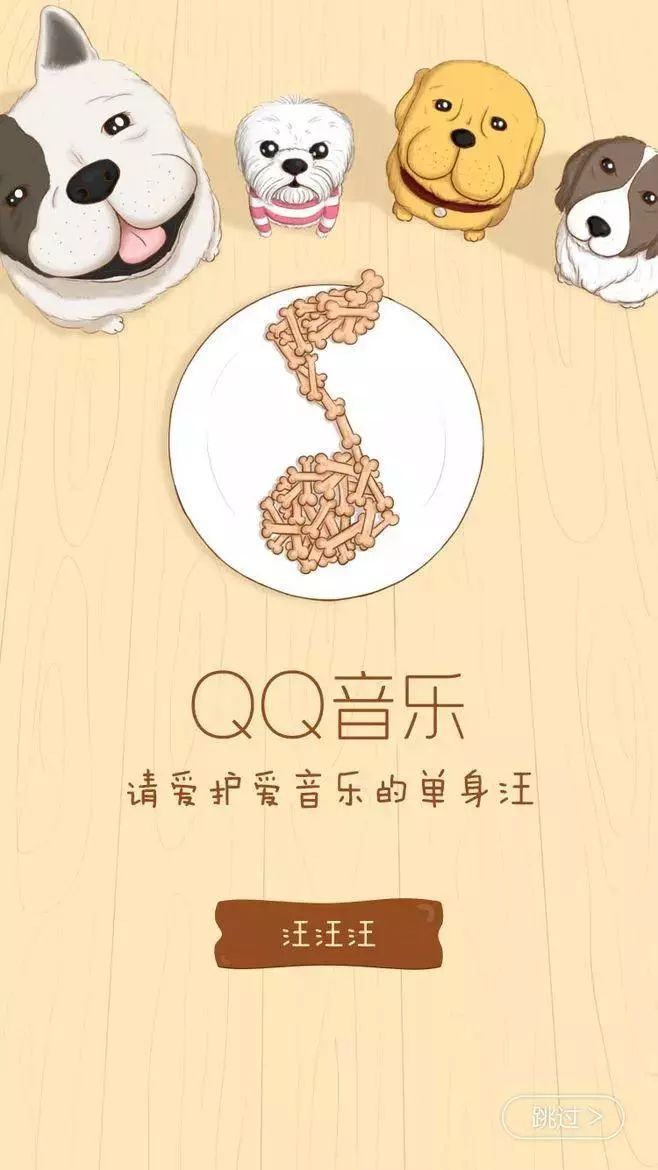Screen dimensions: 658x1170
Task: Skip the splash with 跳过
Action: pos(563,1116)
